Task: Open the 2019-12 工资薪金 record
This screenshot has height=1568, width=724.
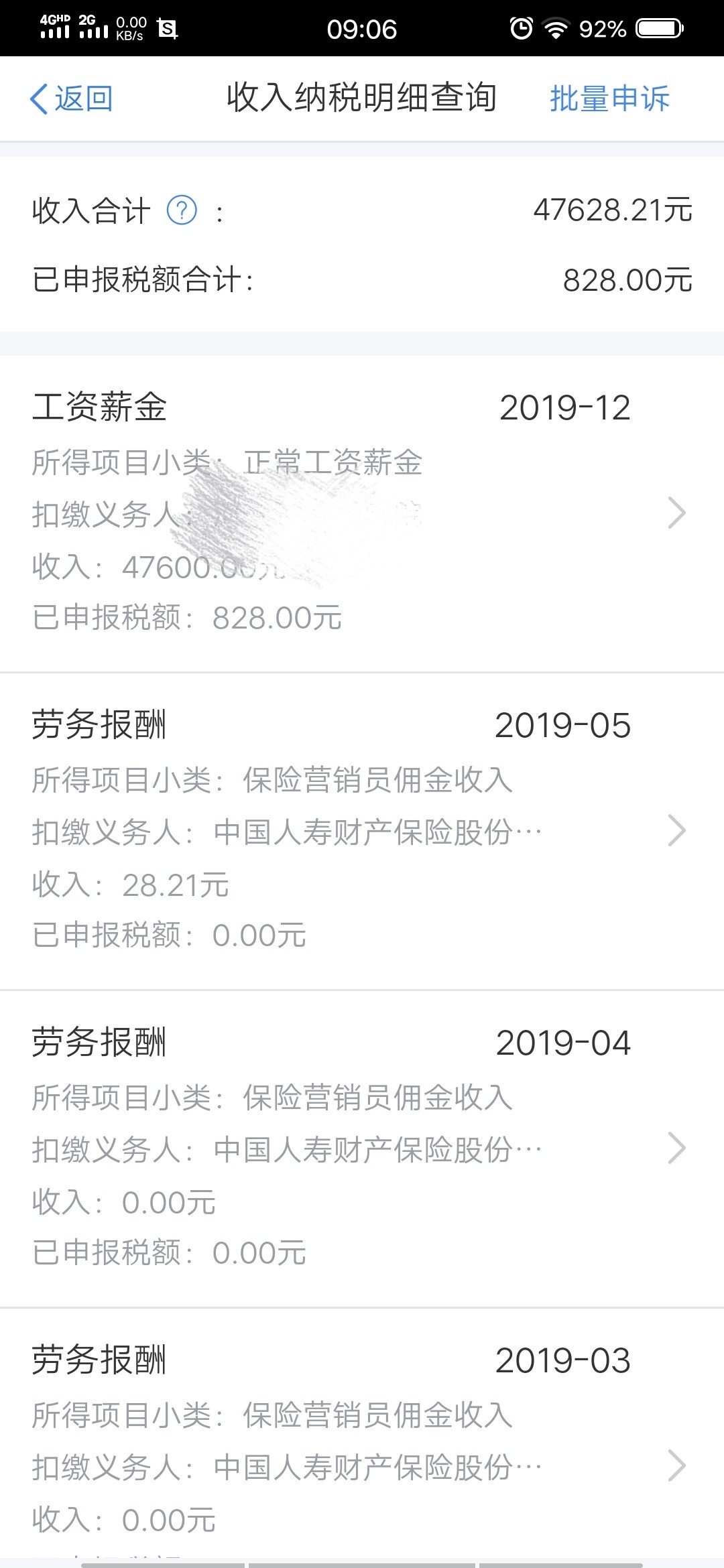Action: pyautogui.click(x=362, y=513)
